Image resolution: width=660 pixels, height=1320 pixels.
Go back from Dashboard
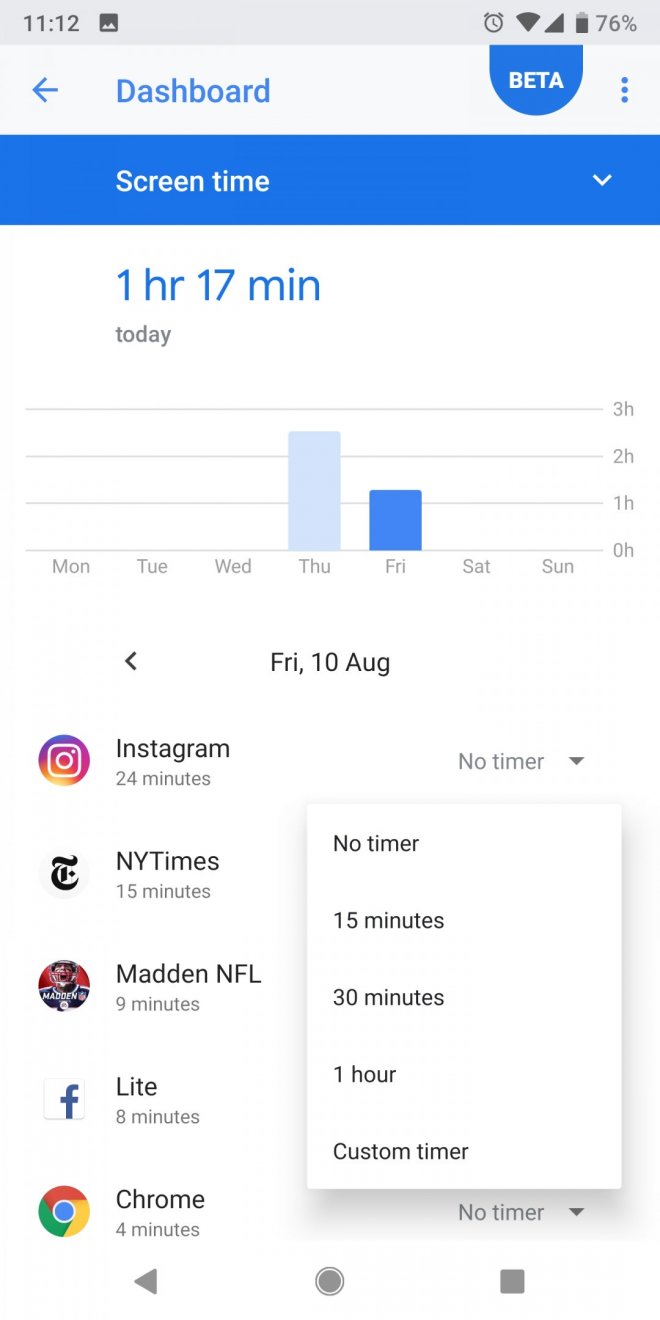pyautogui.click(x=45, y=91)
